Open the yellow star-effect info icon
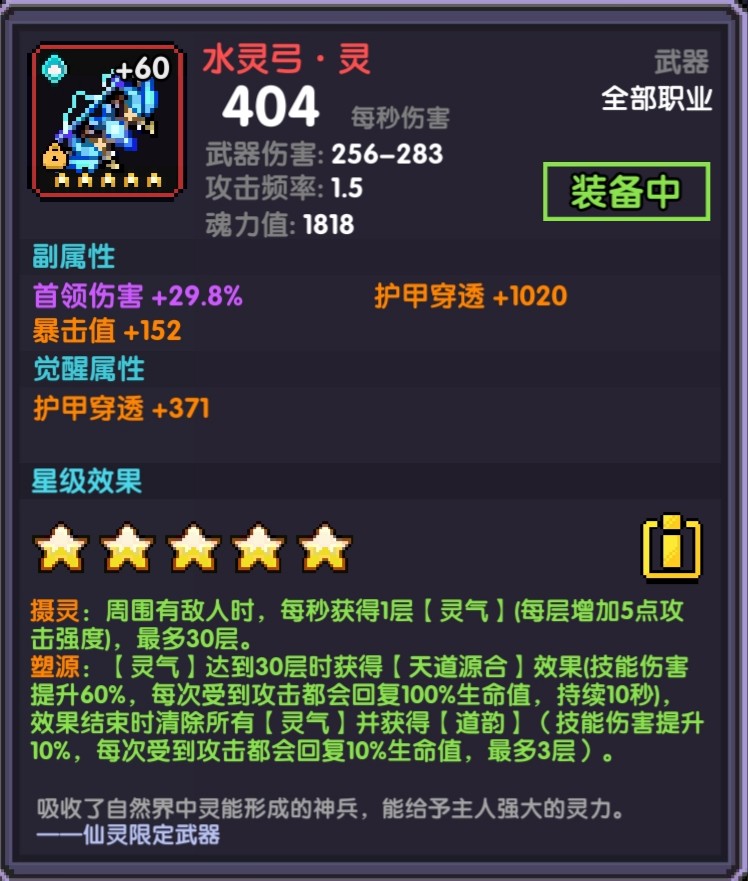748x881 pixels. click(x=671, y=548)
